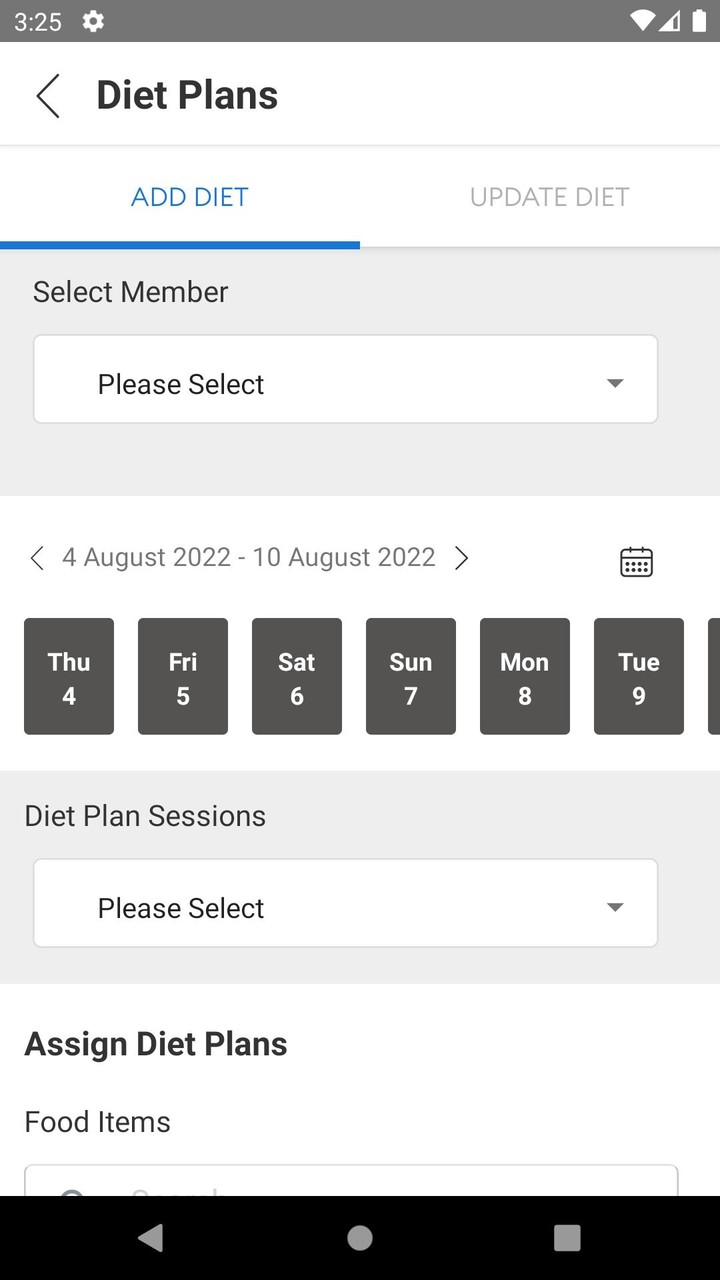Open the recent apps navigation button

coord(566,1237)
